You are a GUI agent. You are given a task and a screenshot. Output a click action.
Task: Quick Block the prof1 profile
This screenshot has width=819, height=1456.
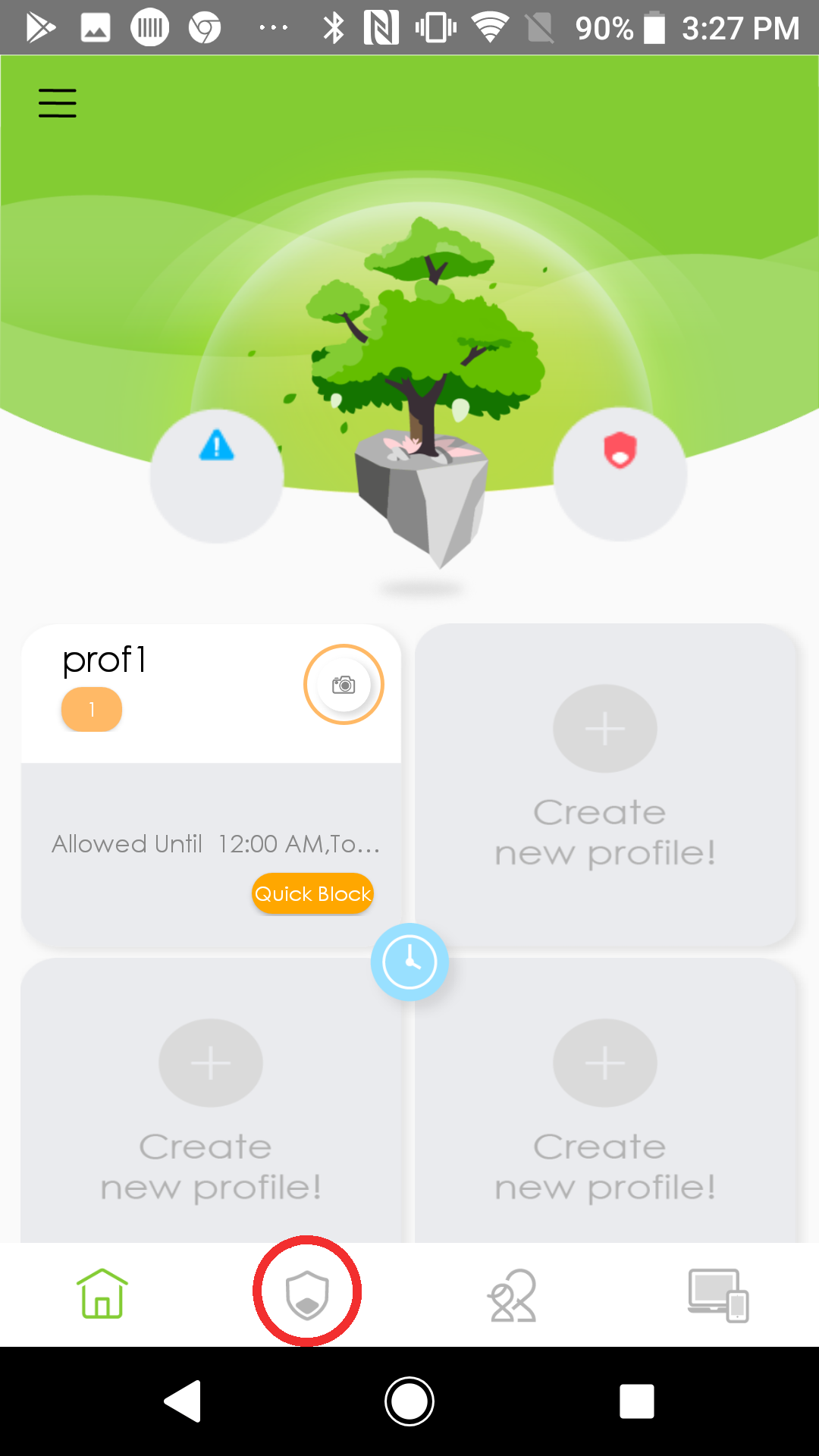click(312, 894)
